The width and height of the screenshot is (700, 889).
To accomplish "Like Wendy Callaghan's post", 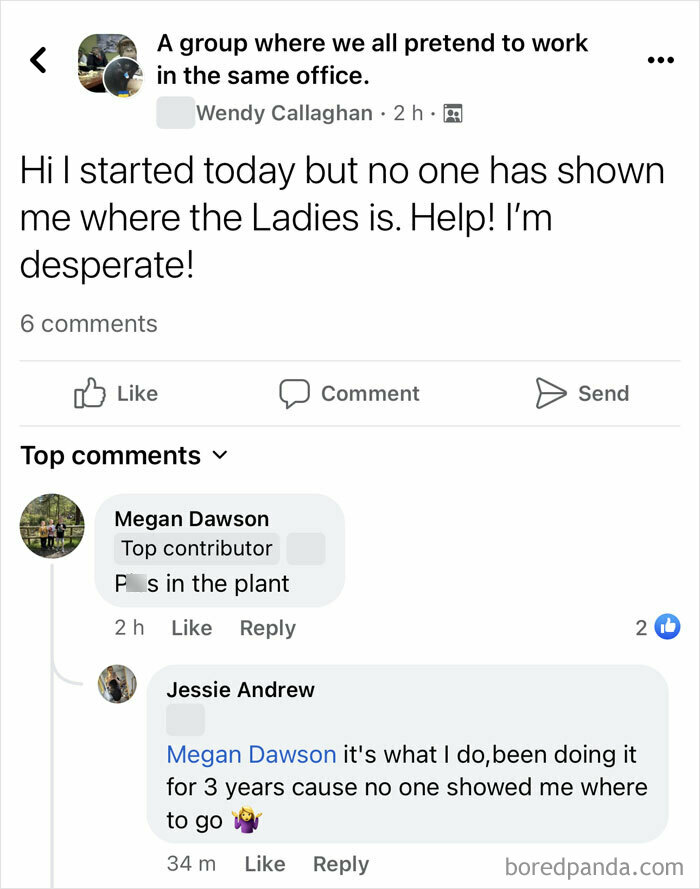I will (116, 393).
